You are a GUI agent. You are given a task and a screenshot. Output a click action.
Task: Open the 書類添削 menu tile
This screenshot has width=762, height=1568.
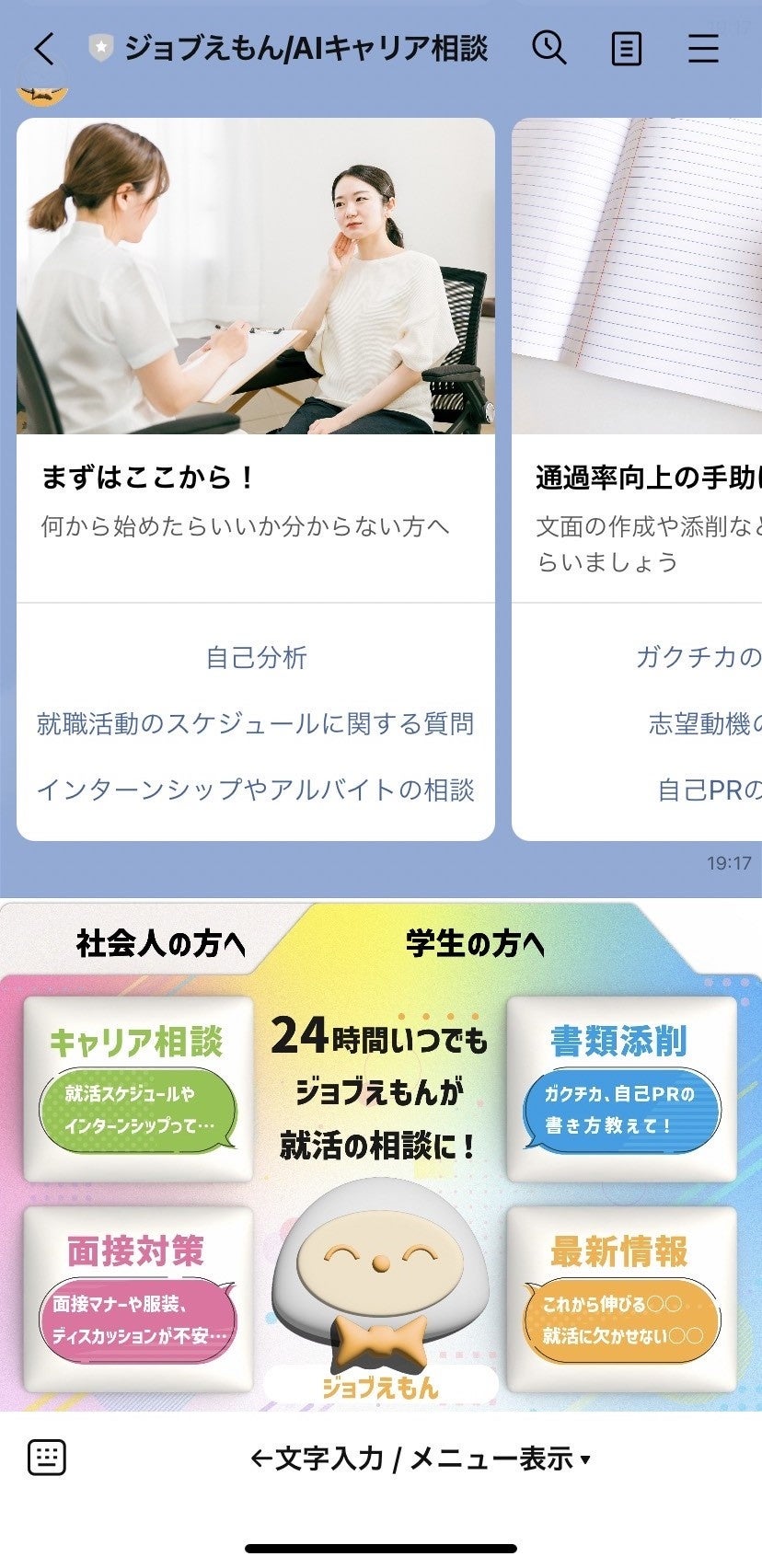pyautogui.click(x=621, y=1089)
